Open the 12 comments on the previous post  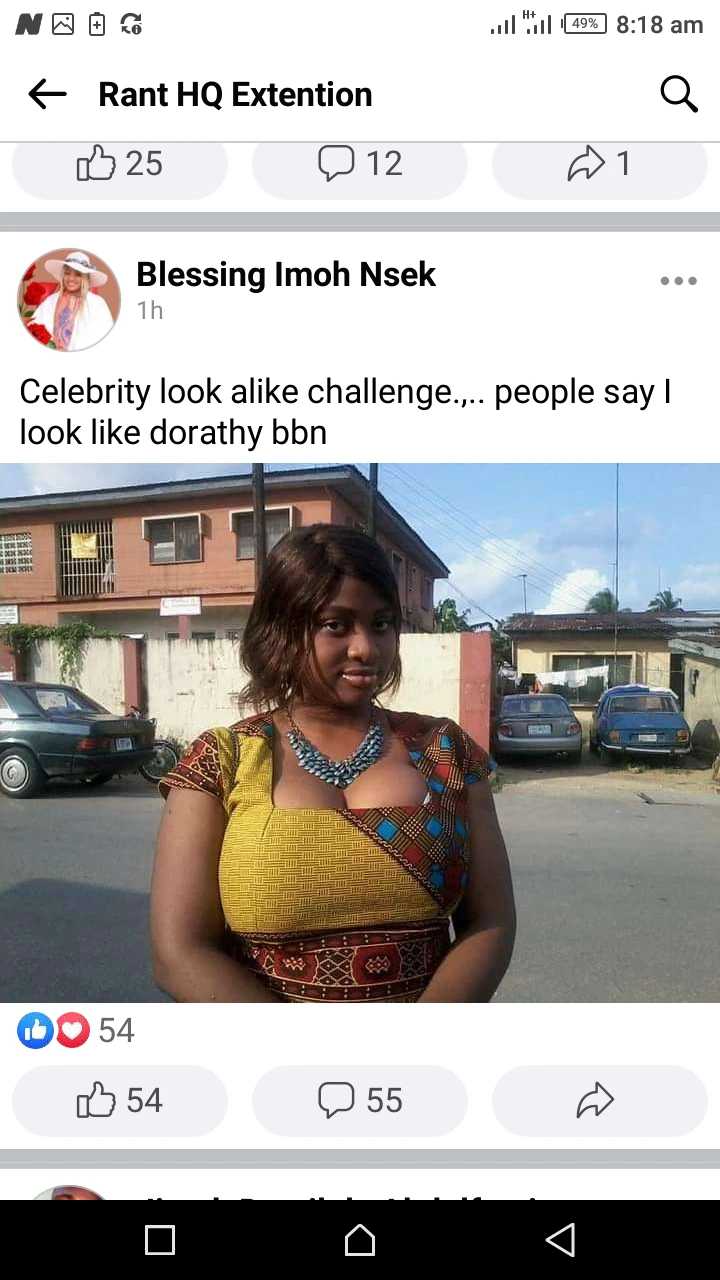click(x=360, y=164)
